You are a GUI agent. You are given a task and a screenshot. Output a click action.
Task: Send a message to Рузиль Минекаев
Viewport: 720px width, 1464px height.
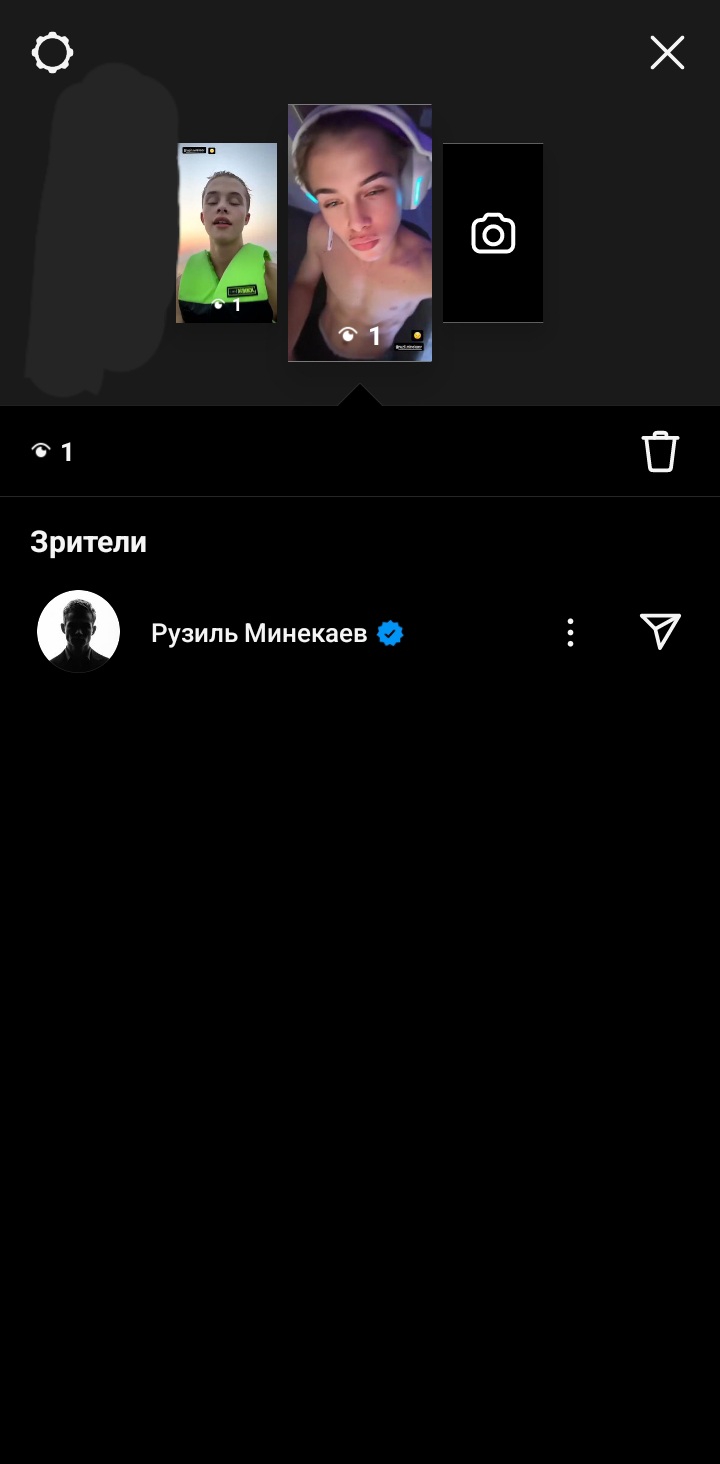coord(660,632)
